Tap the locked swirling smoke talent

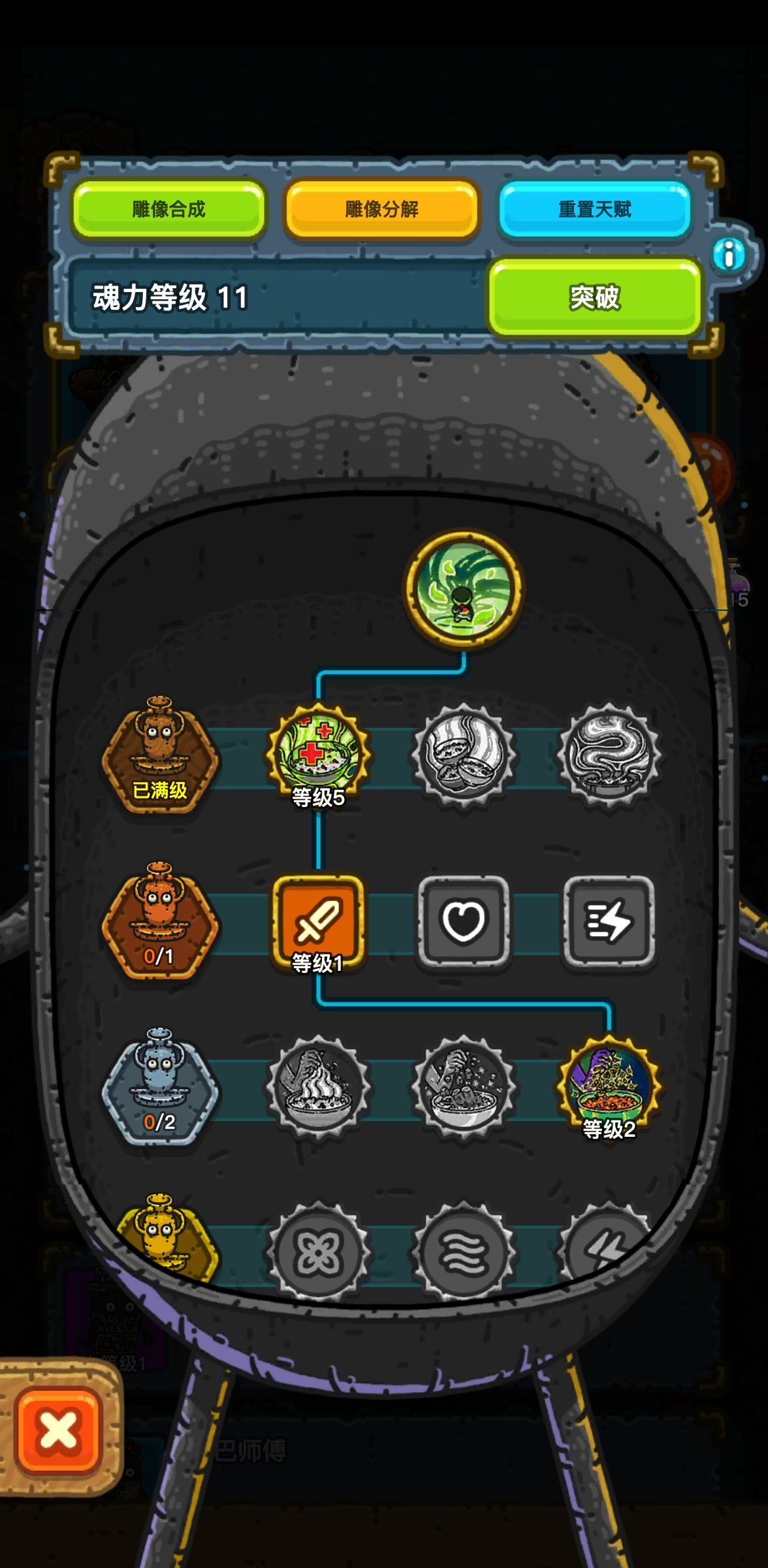609,755
